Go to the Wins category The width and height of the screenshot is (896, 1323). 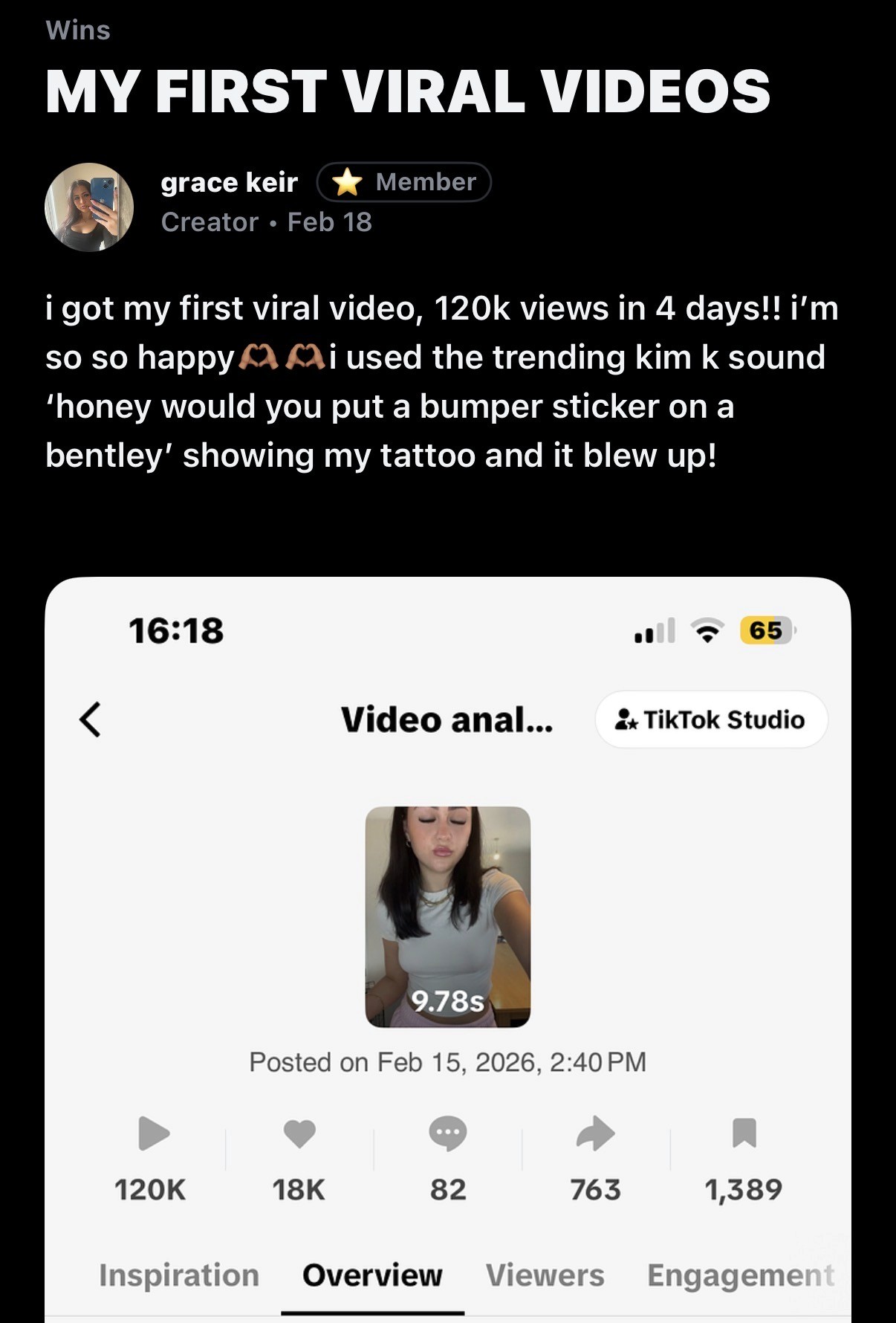(x=78, y=30)
